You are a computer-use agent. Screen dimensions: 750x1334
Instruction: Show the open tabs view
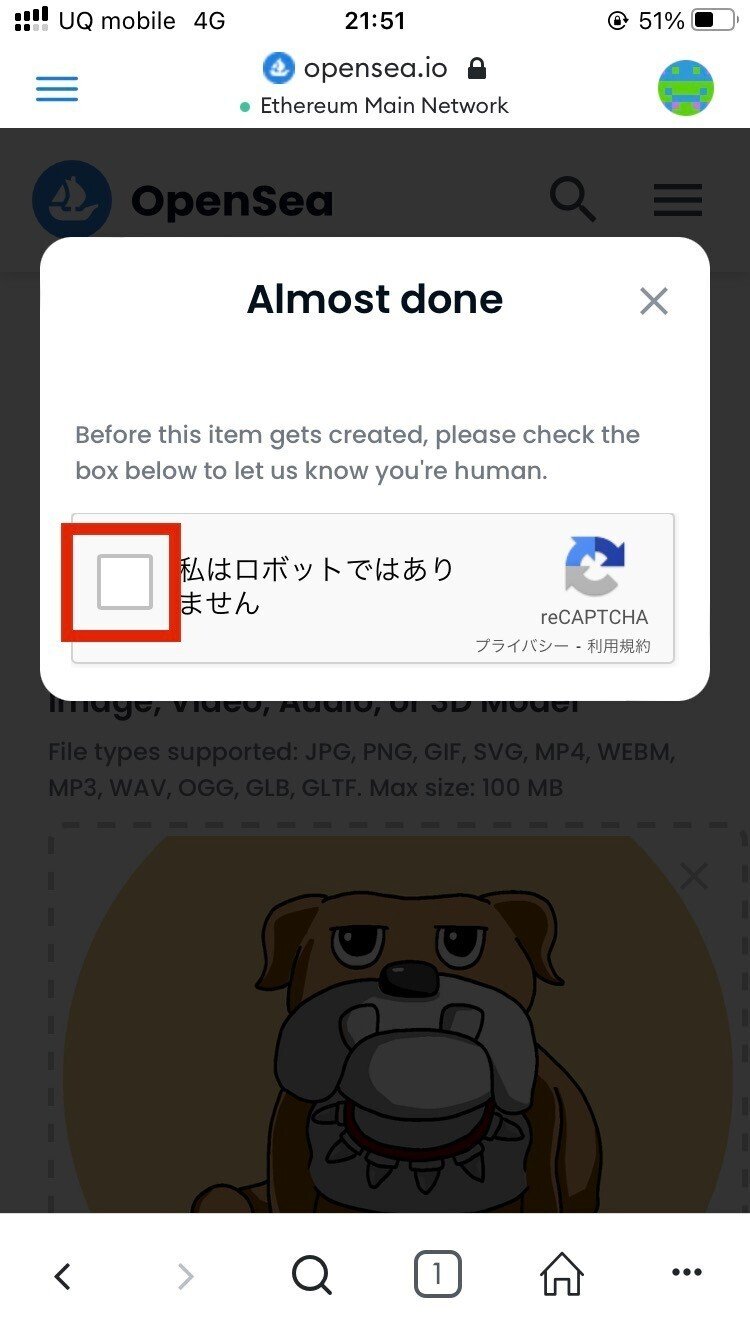tap(437, 1275)
